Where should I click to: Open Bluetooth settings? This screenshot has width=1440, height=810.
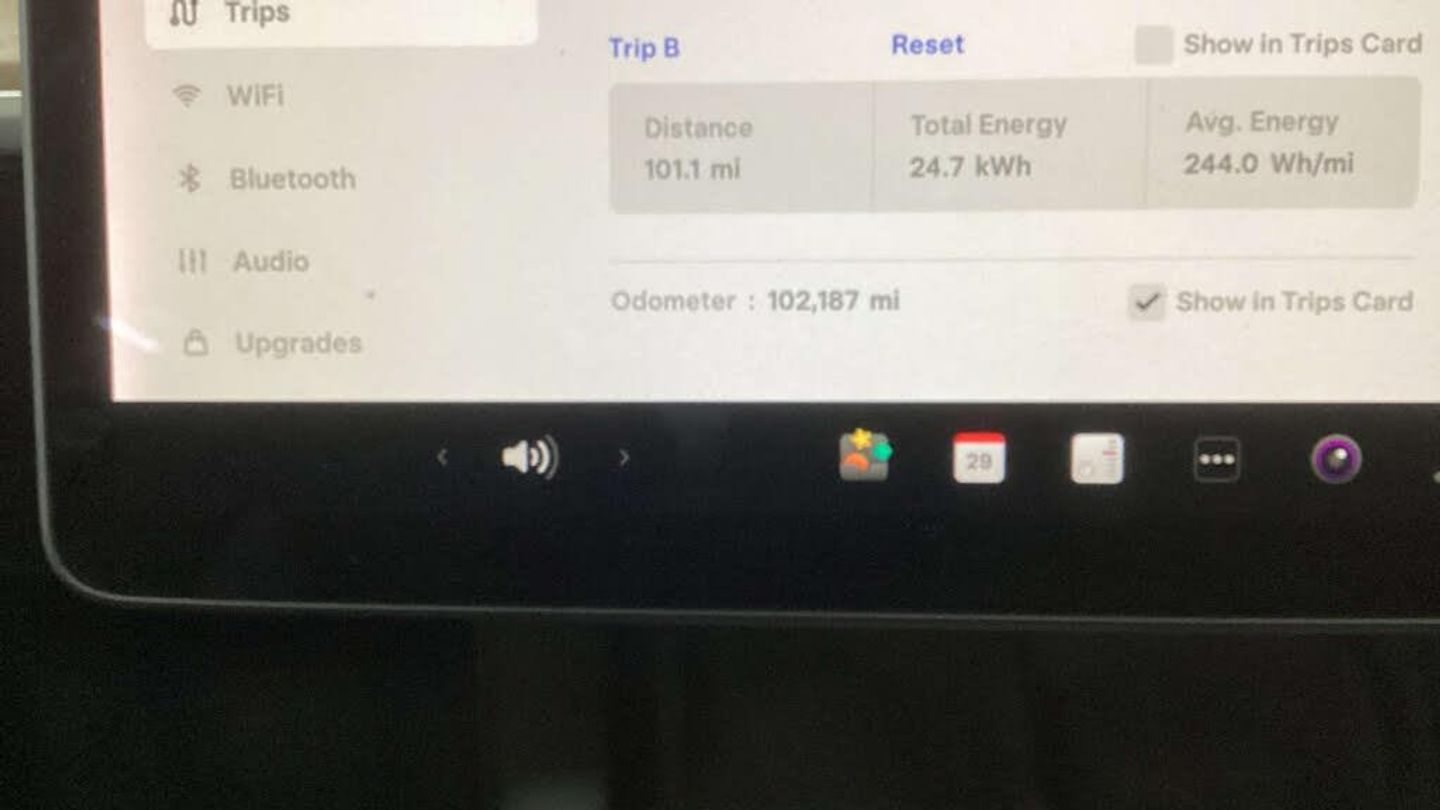click(291, 179)
